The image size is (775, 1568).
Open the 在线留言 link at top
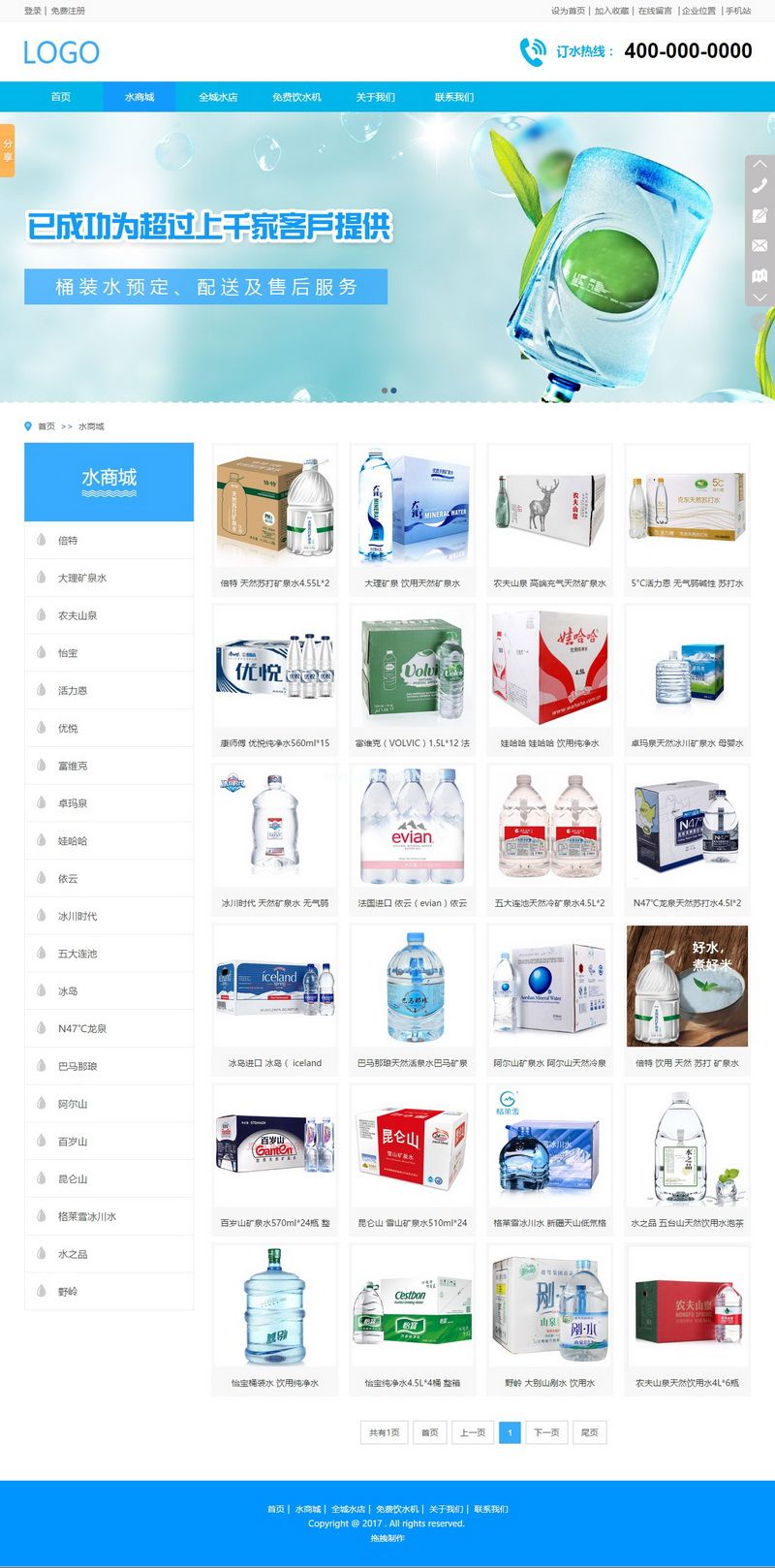(x=655, y=11)
